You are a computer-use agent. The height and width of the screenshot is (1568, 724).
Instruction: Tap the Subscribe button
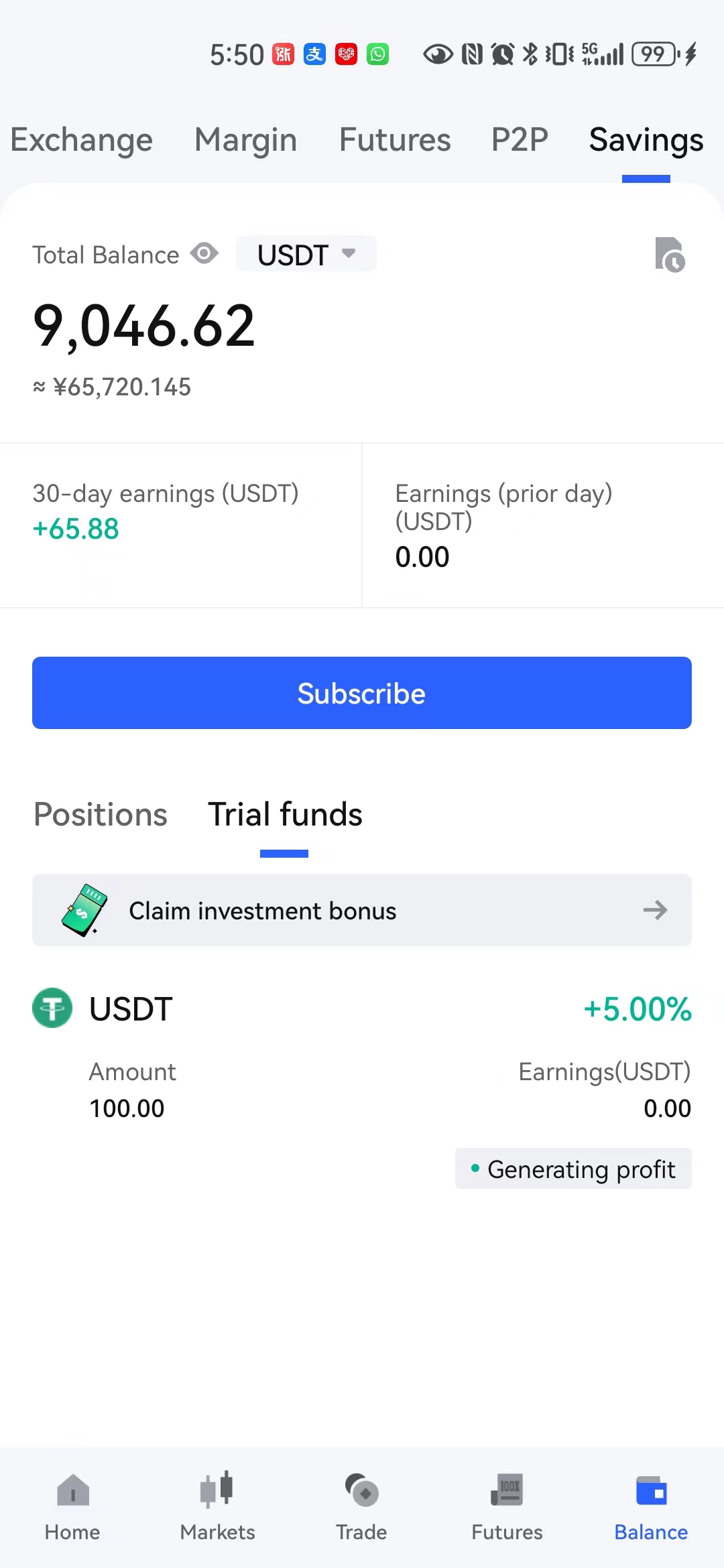point(362,693)
